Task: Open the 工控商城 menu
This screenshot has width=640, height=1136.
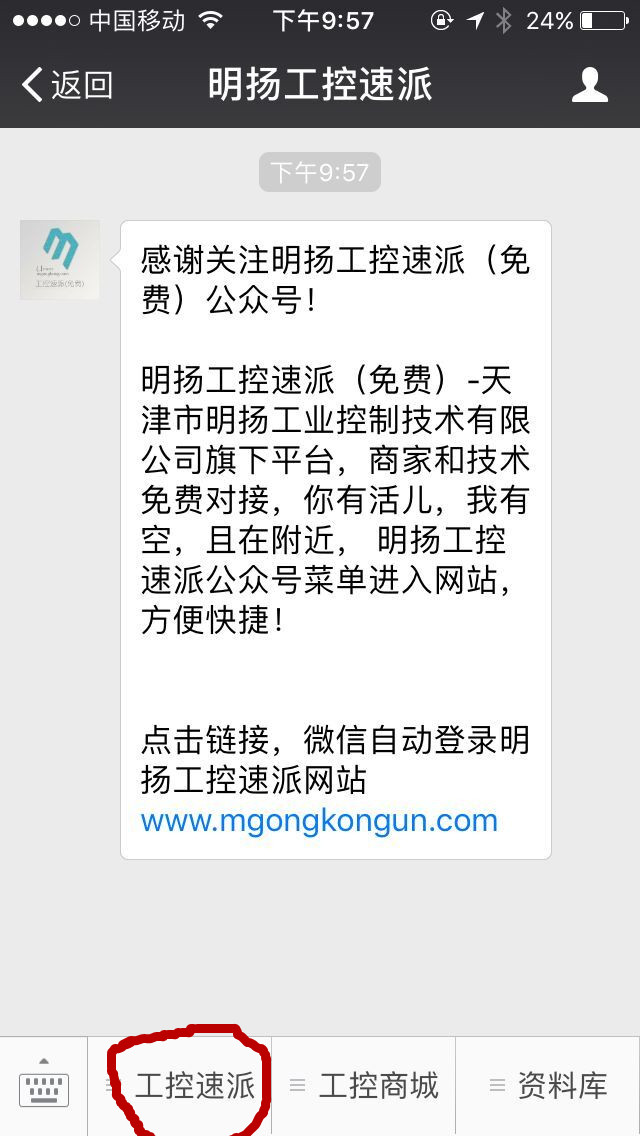Action: click(x=365, y=1086)
